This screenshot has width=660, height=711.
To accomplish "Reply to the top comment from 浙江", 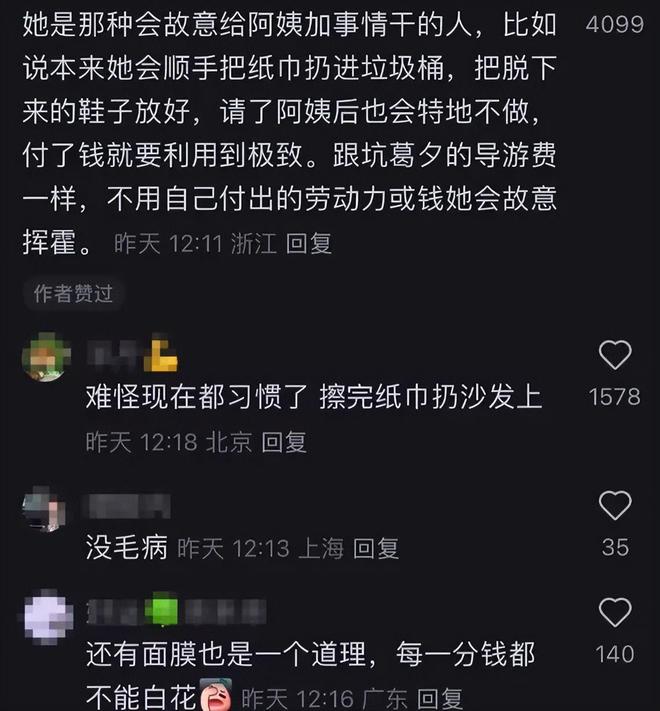I will (309, 243).
